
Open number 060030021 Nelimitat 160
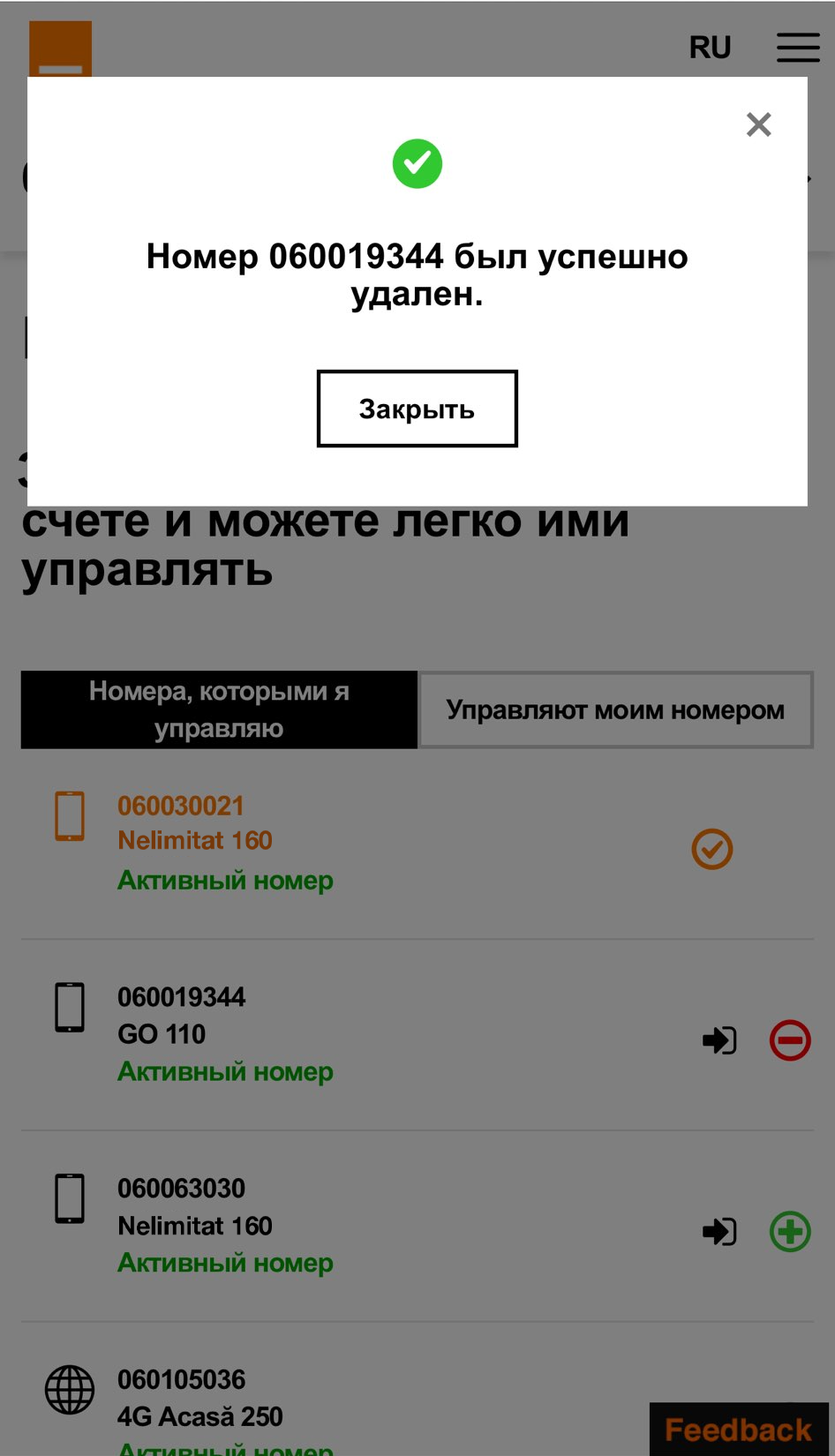click(194, 822)
